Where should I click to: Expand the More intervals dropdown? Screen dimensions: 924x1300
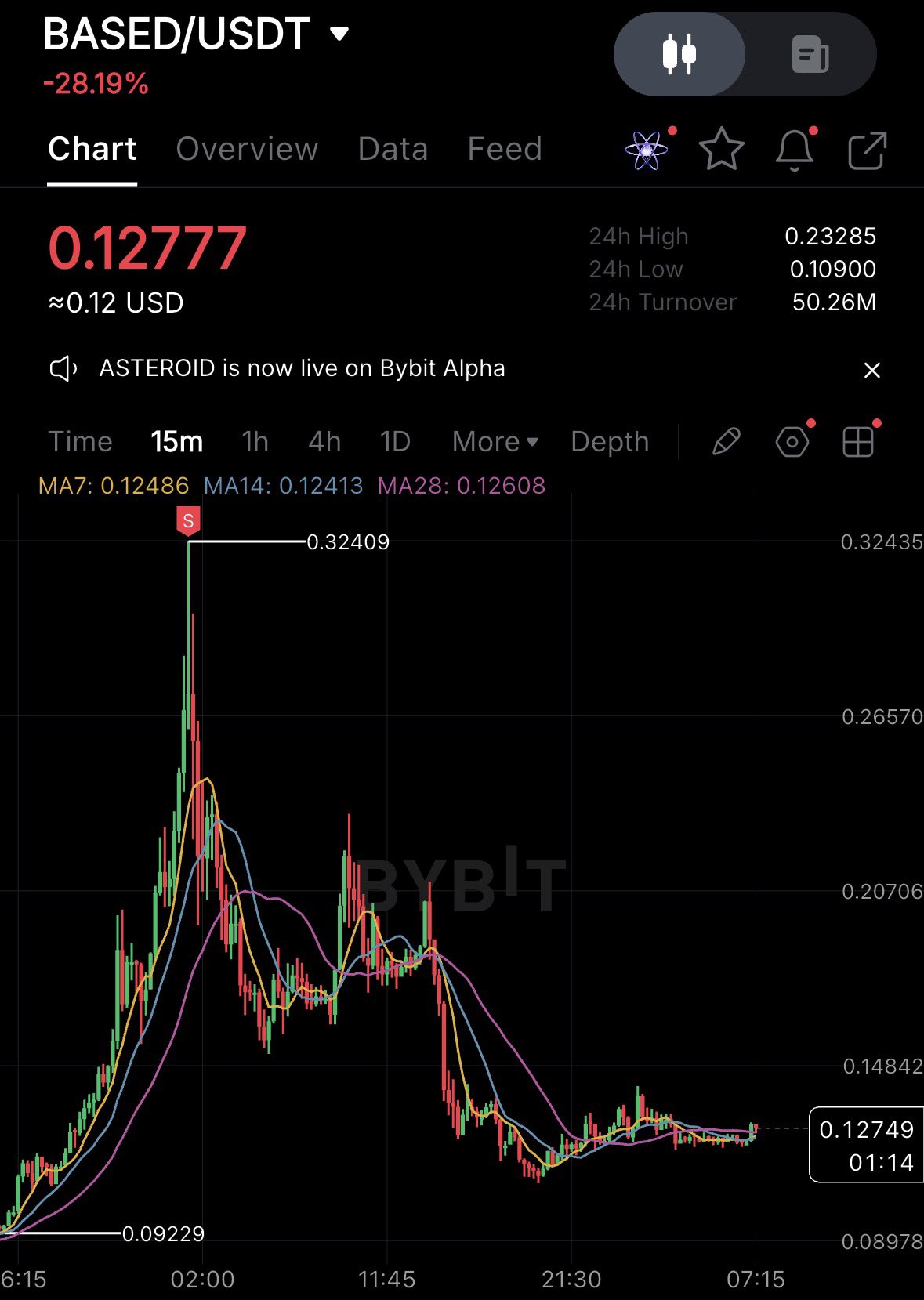coord(495,442)
